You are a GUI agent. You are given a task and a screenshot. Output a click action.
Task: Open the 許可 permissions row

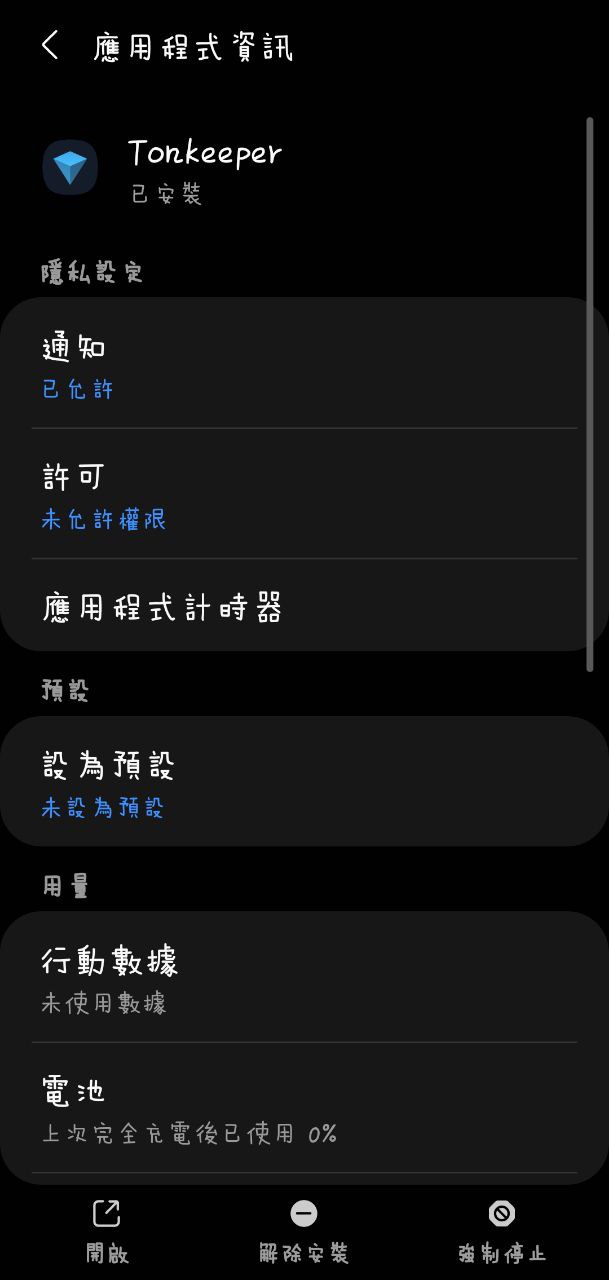[x=304, y=494]
